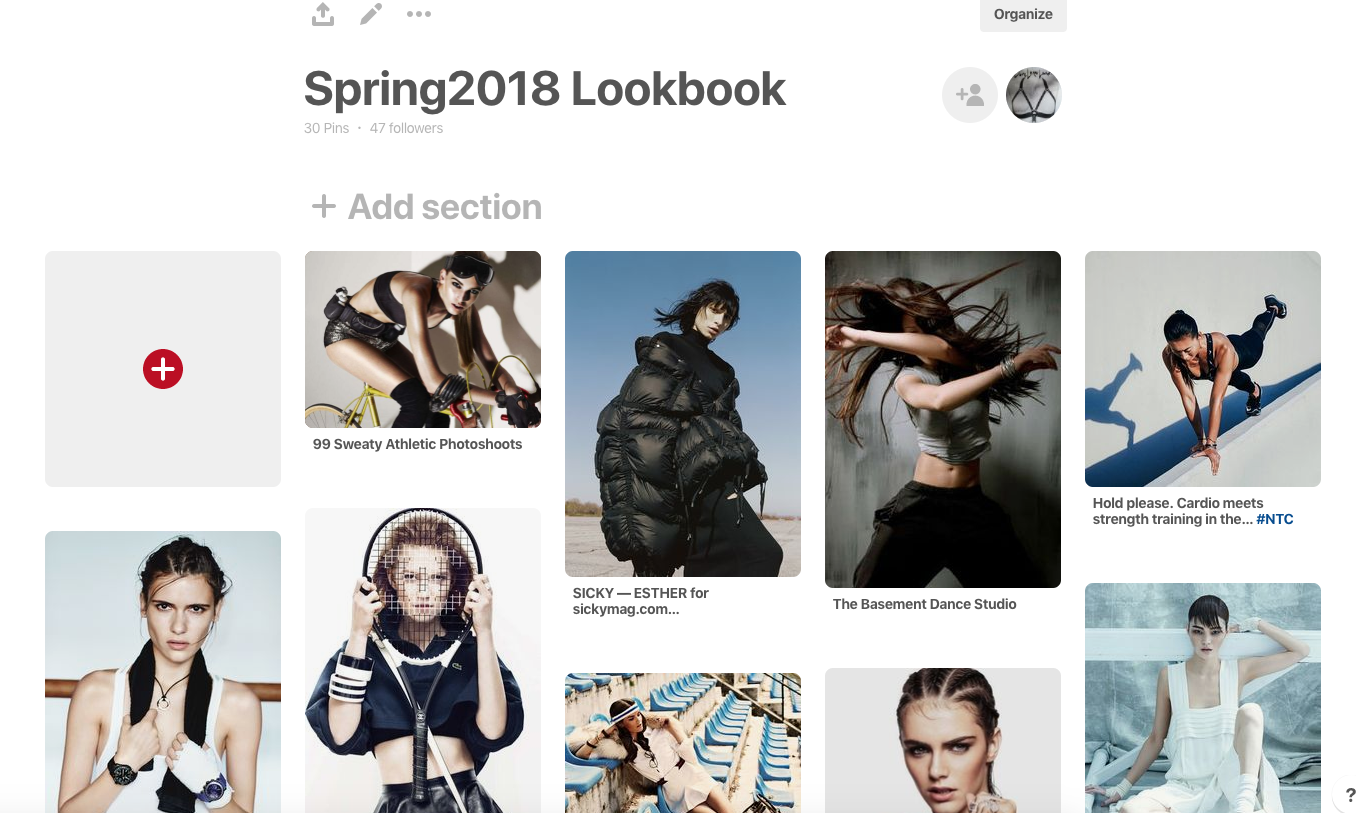Open the Hold please cardio training pin
The height and width of the screenshot is (813, 1356).
pyautogui.click(x=1202, y=368)
